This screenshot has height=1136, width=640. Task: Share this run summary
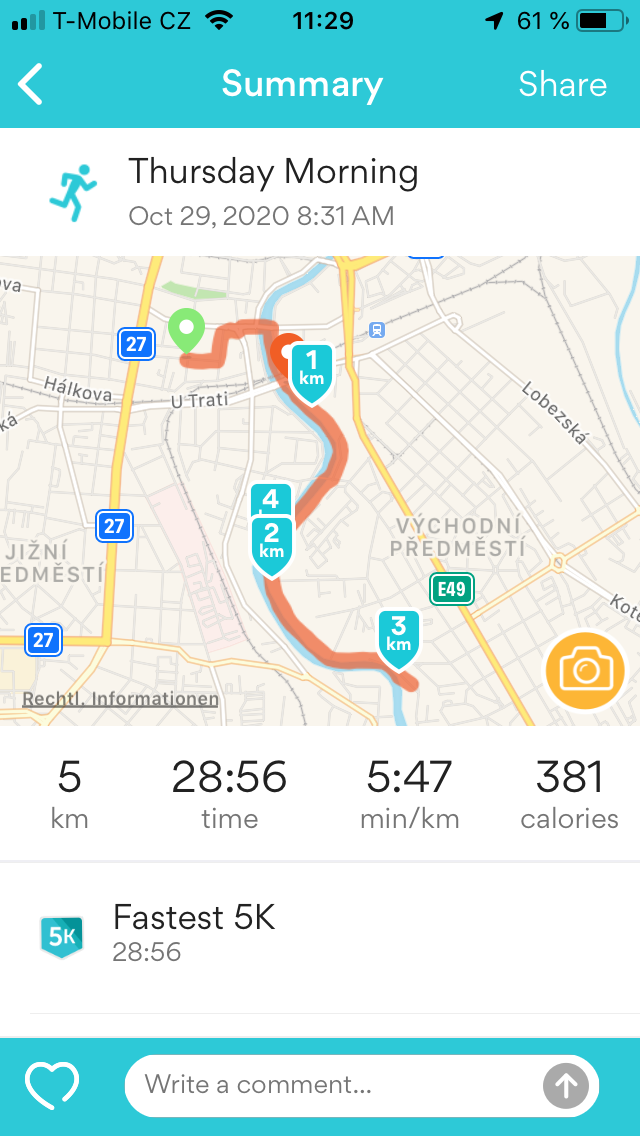click(562, 85)
